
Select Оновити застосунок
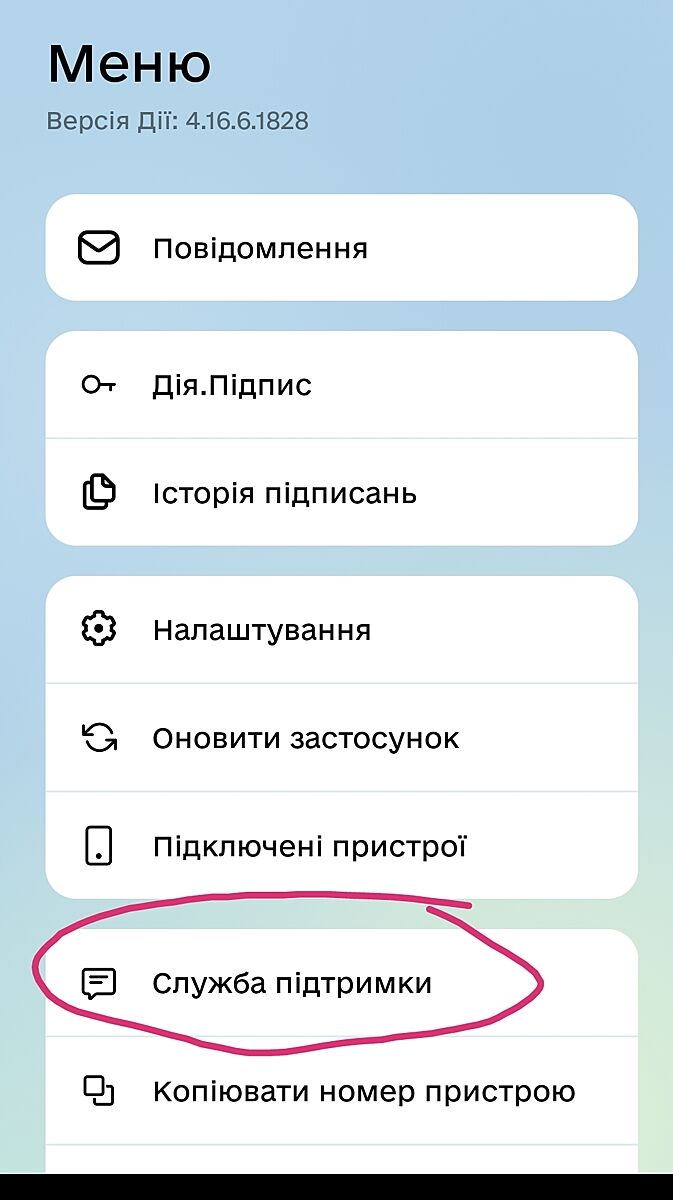click(340, 739)
